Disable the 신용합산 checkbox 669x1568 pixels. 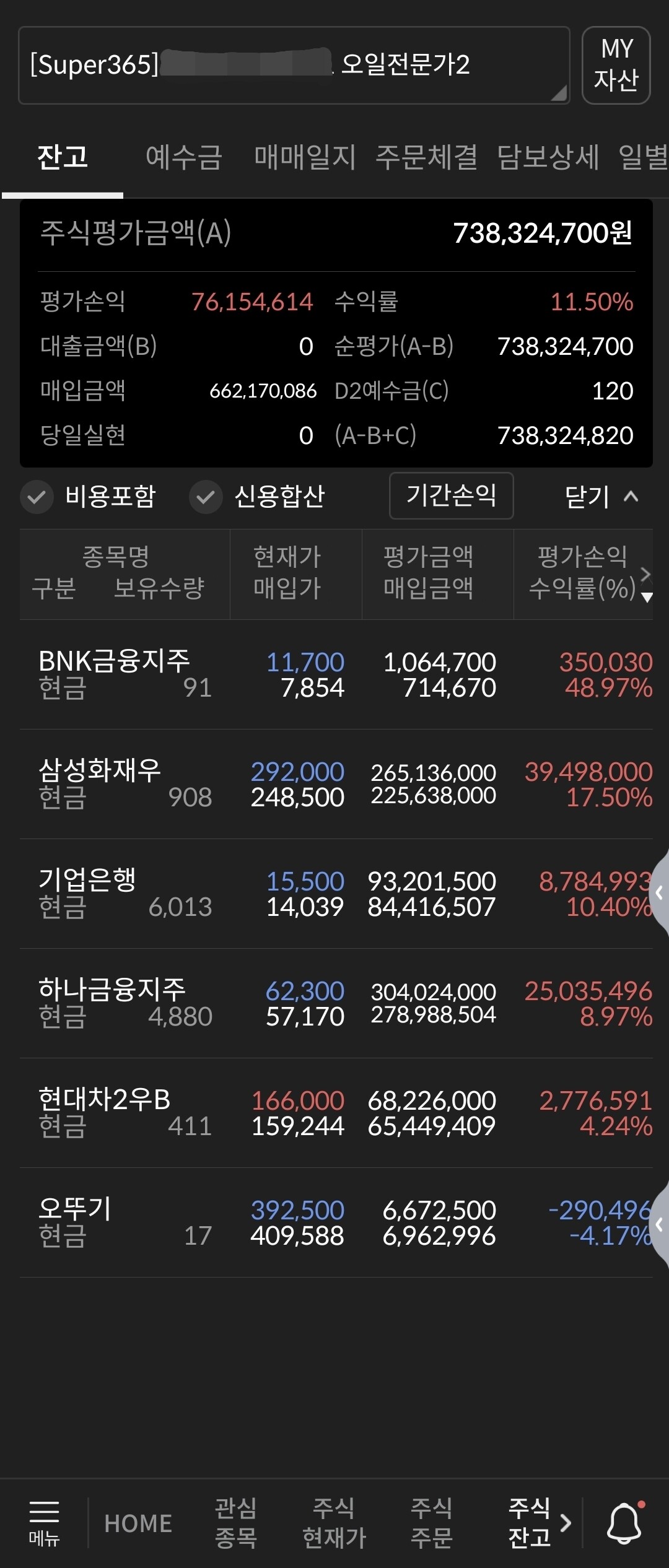click(x=206, y=497)
